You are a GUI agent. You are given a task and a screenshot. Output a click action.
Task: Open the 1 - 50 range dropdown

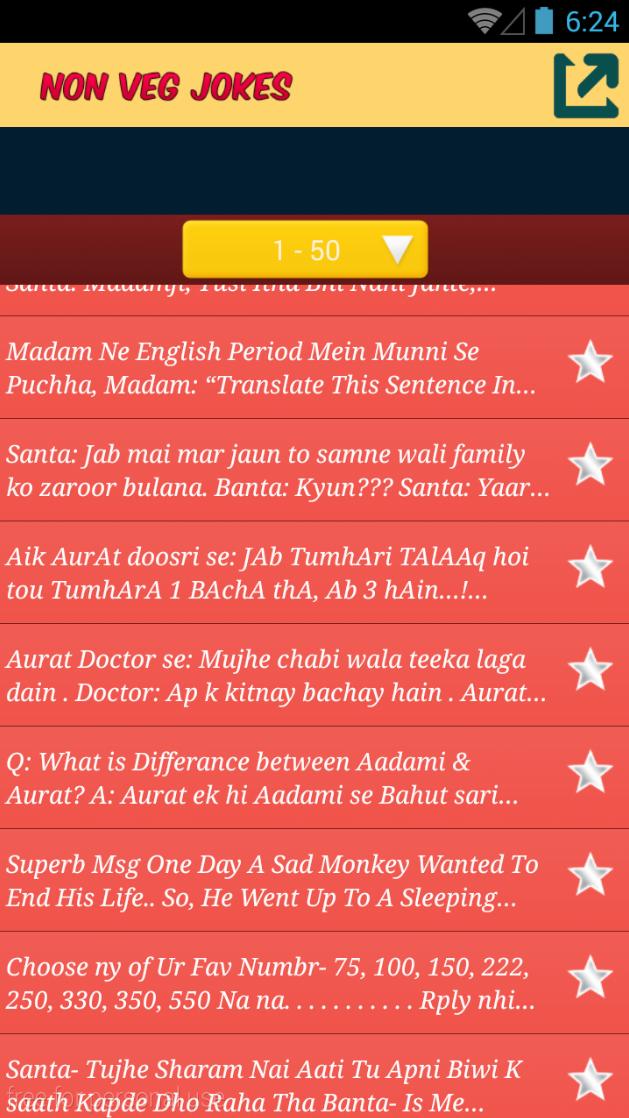coord(305,250)
